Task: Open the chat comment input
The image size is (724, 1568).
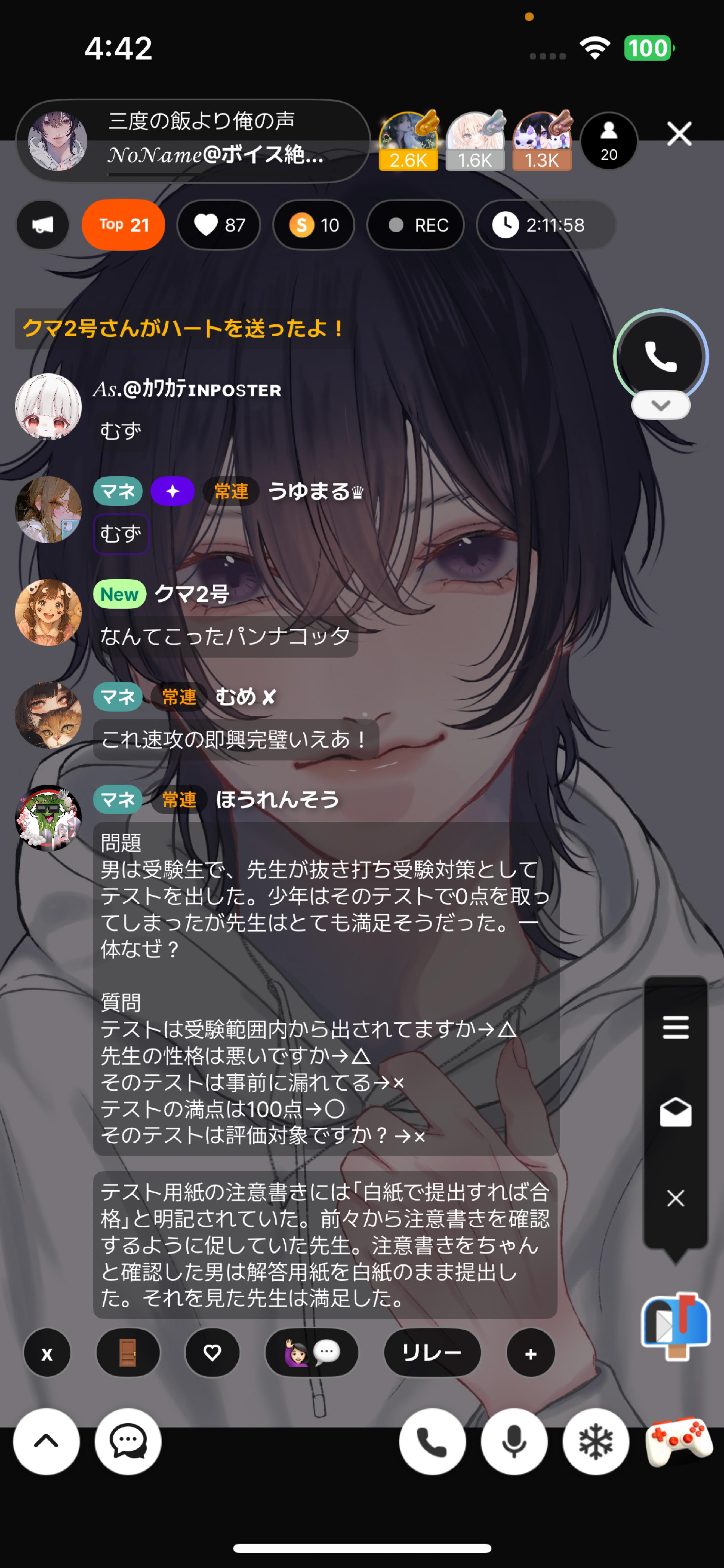Action: (128, 1441)
